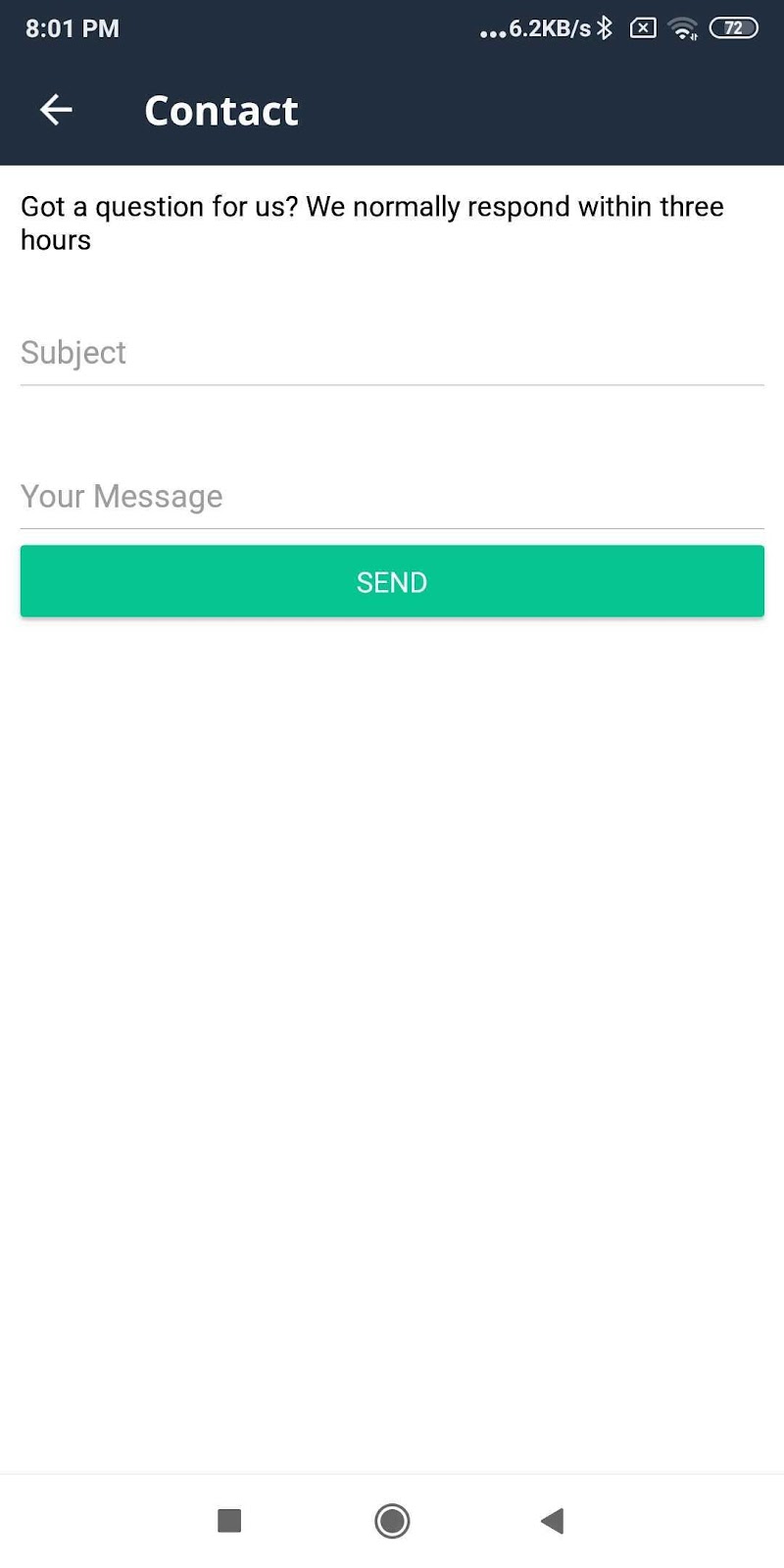Go back using the app bar arrow
The width and height of the screenshot is (784, 1568).
click(56, 110)
